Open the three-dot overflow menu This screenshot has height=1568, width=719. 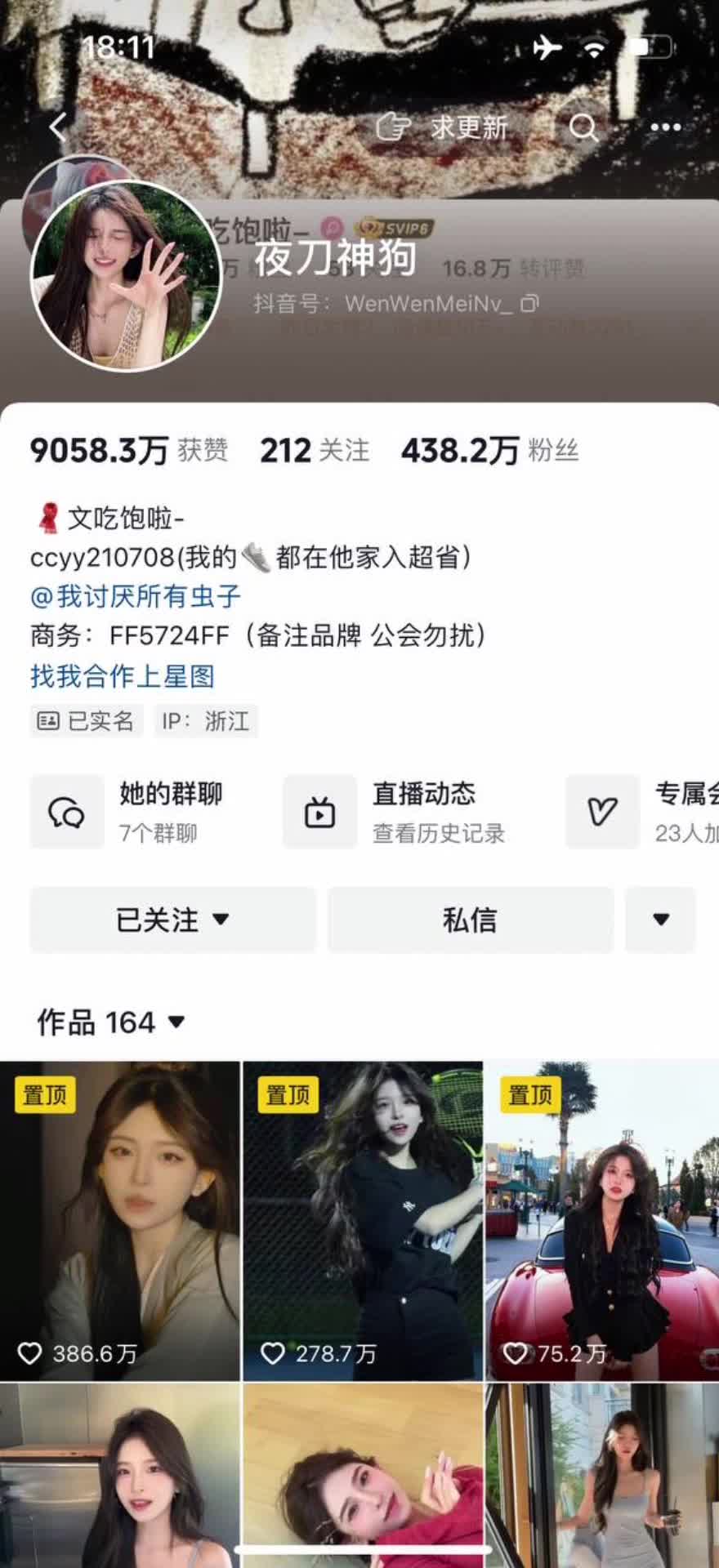tap(665, 127)
